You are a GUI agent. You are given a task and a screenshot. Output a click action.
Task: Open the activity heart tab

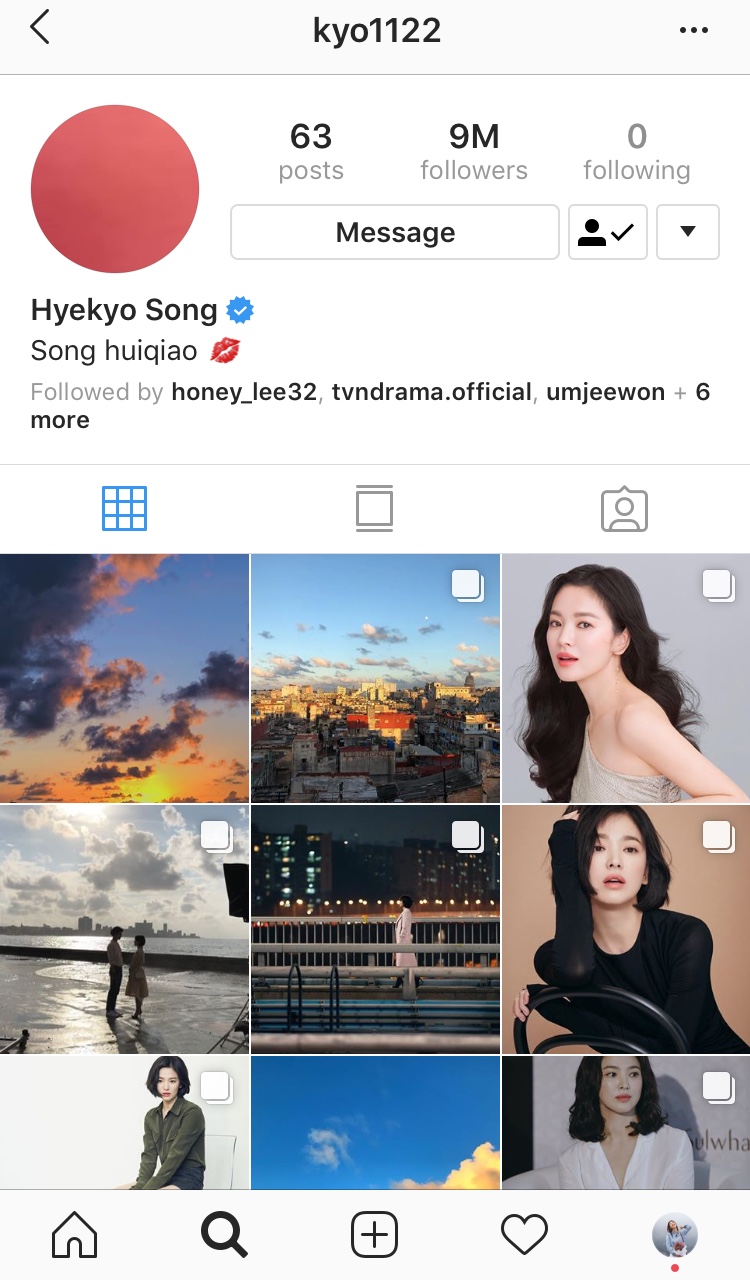click(x=524, y=1236)
